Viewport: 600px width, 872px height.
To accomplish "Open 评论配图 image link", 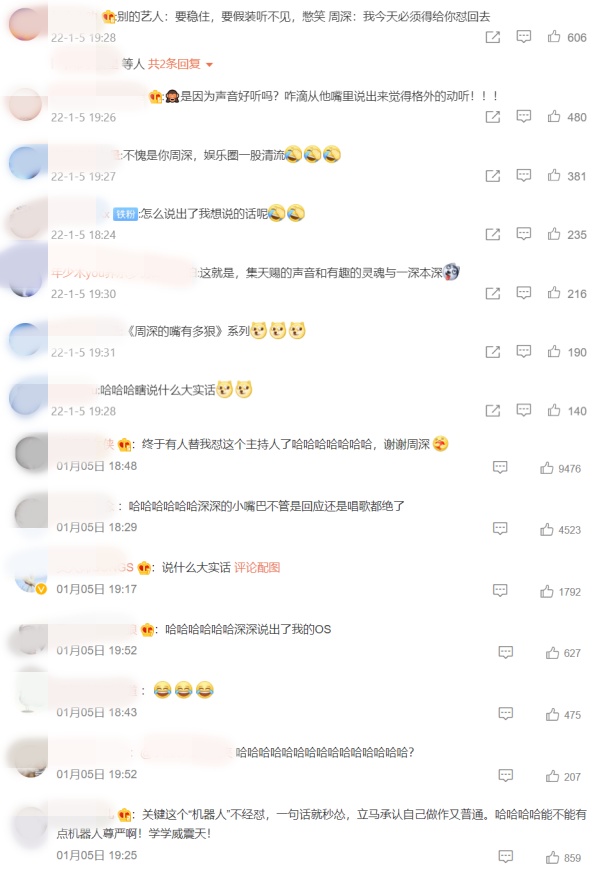I will click(x=257, y=567).
